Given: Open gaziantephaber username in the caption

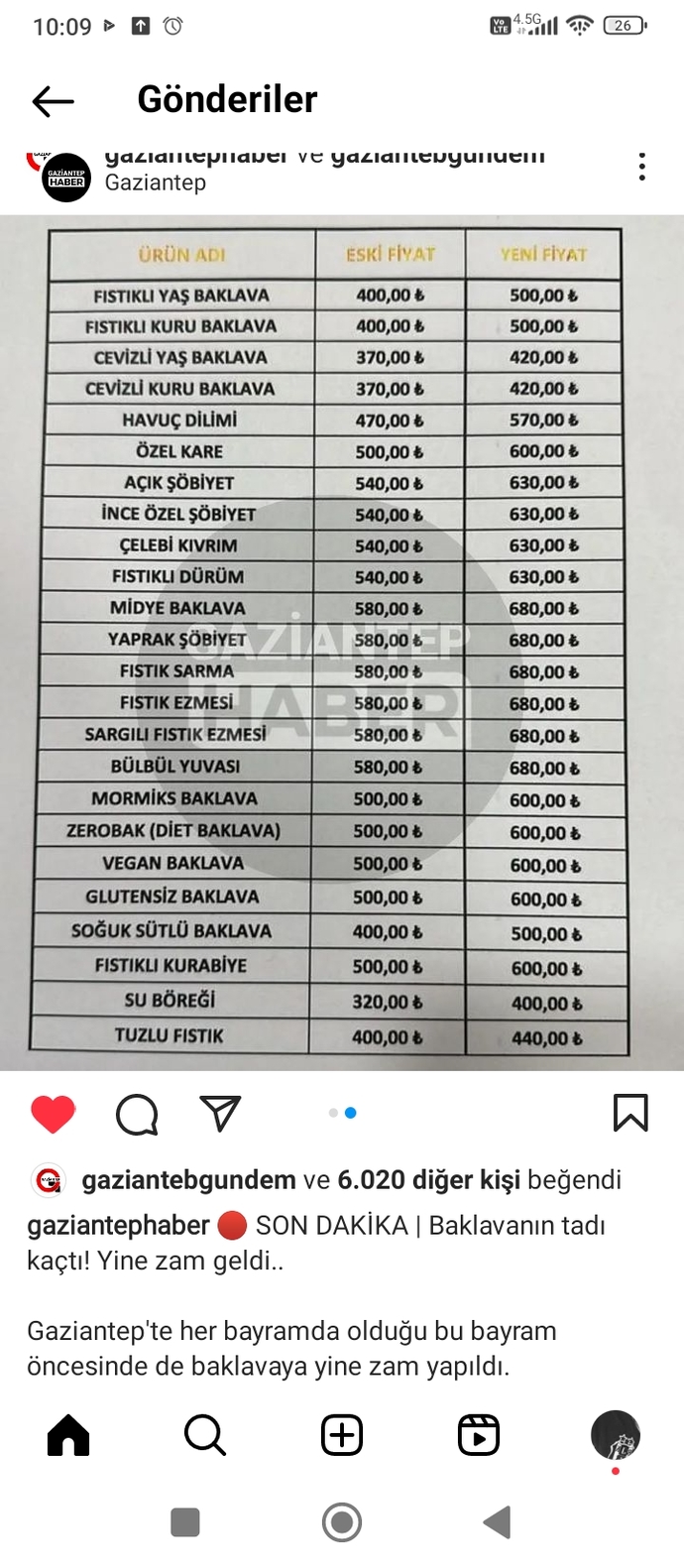Looking at the screenshot, I should click(x=118, y=1226).
